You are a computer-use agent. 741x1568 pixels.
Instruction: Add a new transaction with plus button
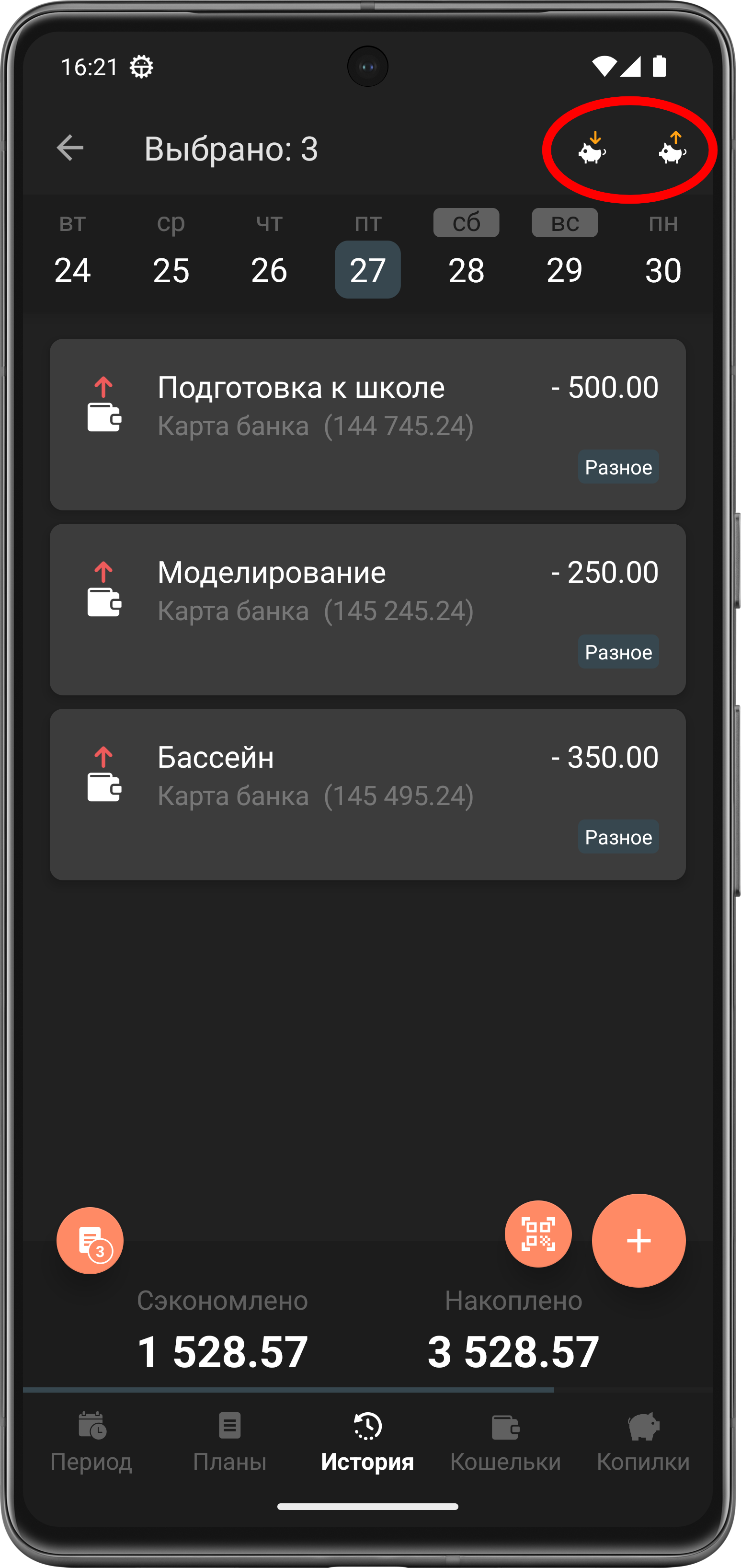(x=639, y=1241)
